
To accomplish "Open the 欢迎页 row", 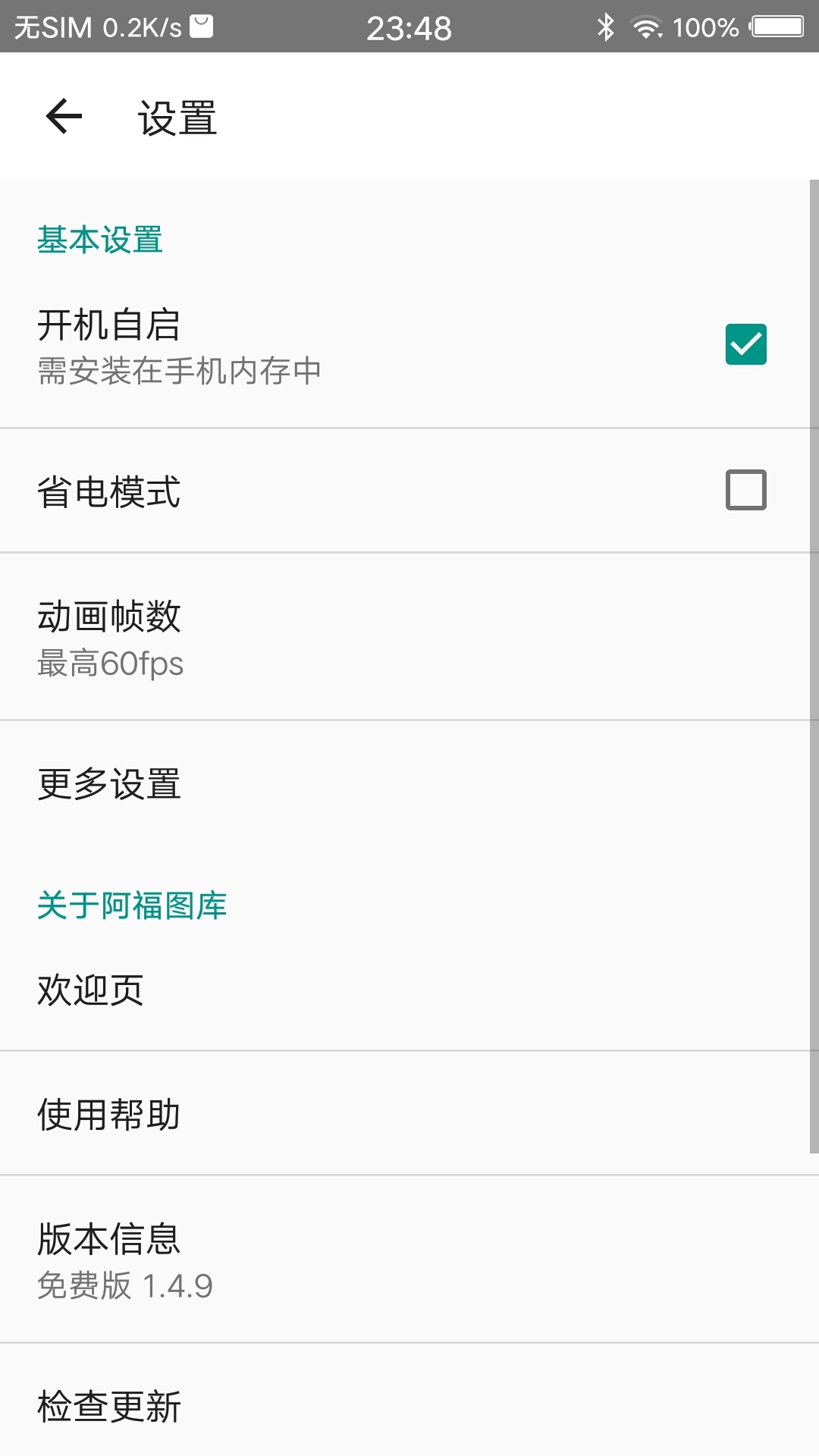I will coord(409,990).
